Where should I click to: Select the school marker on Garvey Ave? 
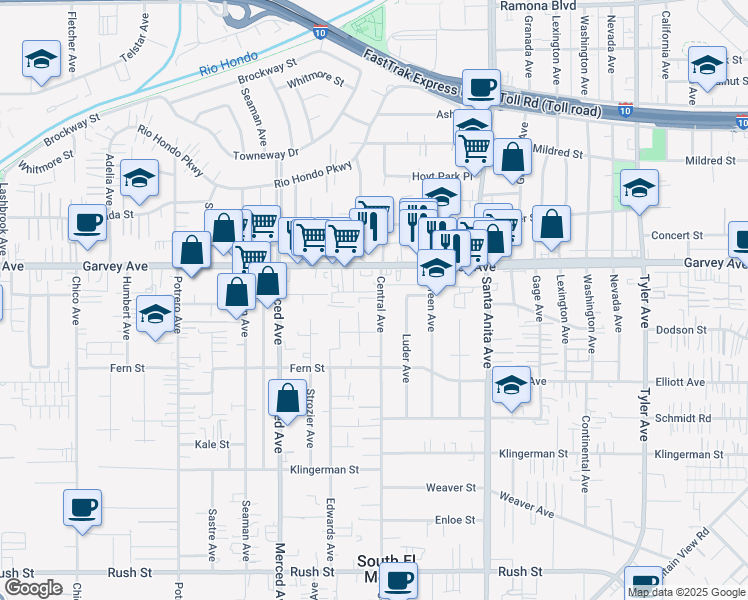(436, 267)
